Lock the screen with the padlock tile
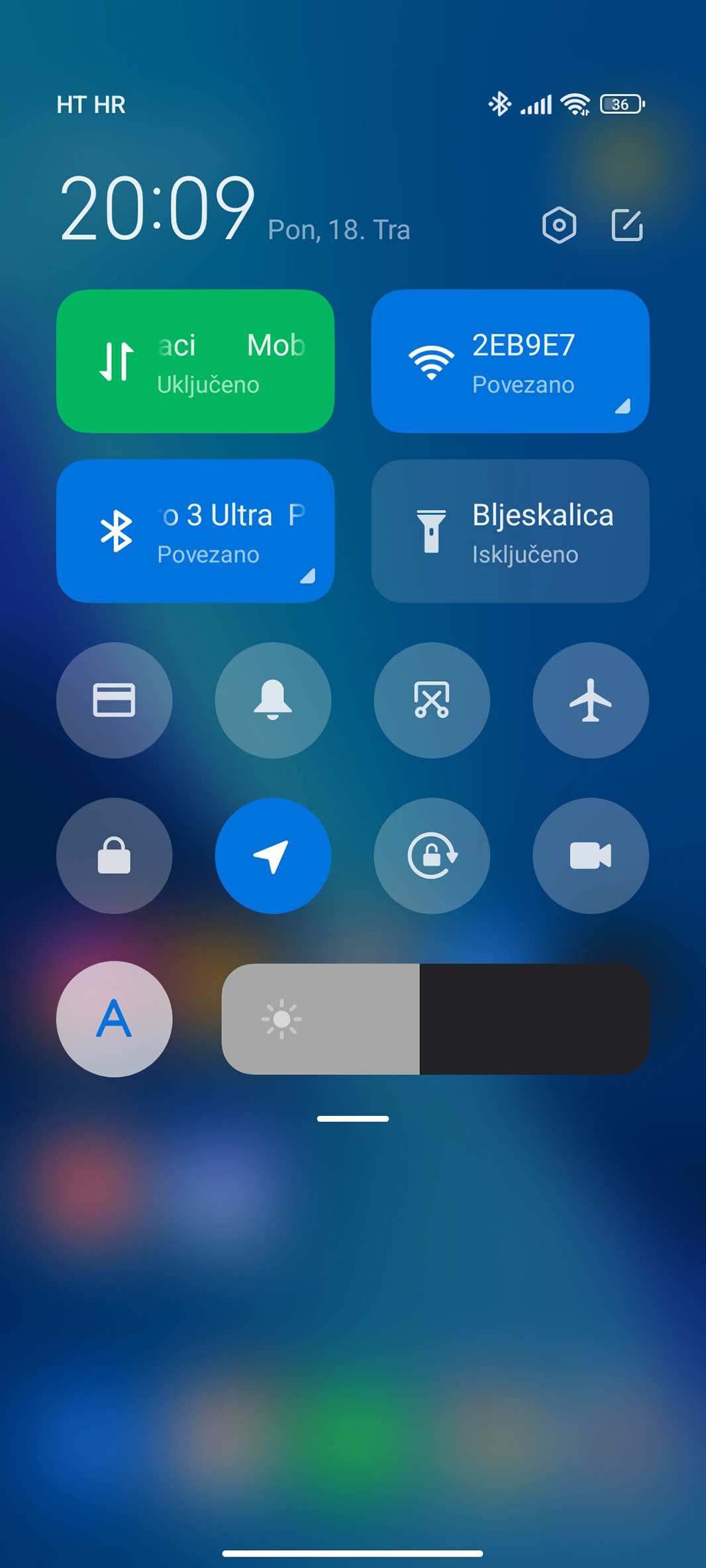706x1568 pixels. (114, 856)
